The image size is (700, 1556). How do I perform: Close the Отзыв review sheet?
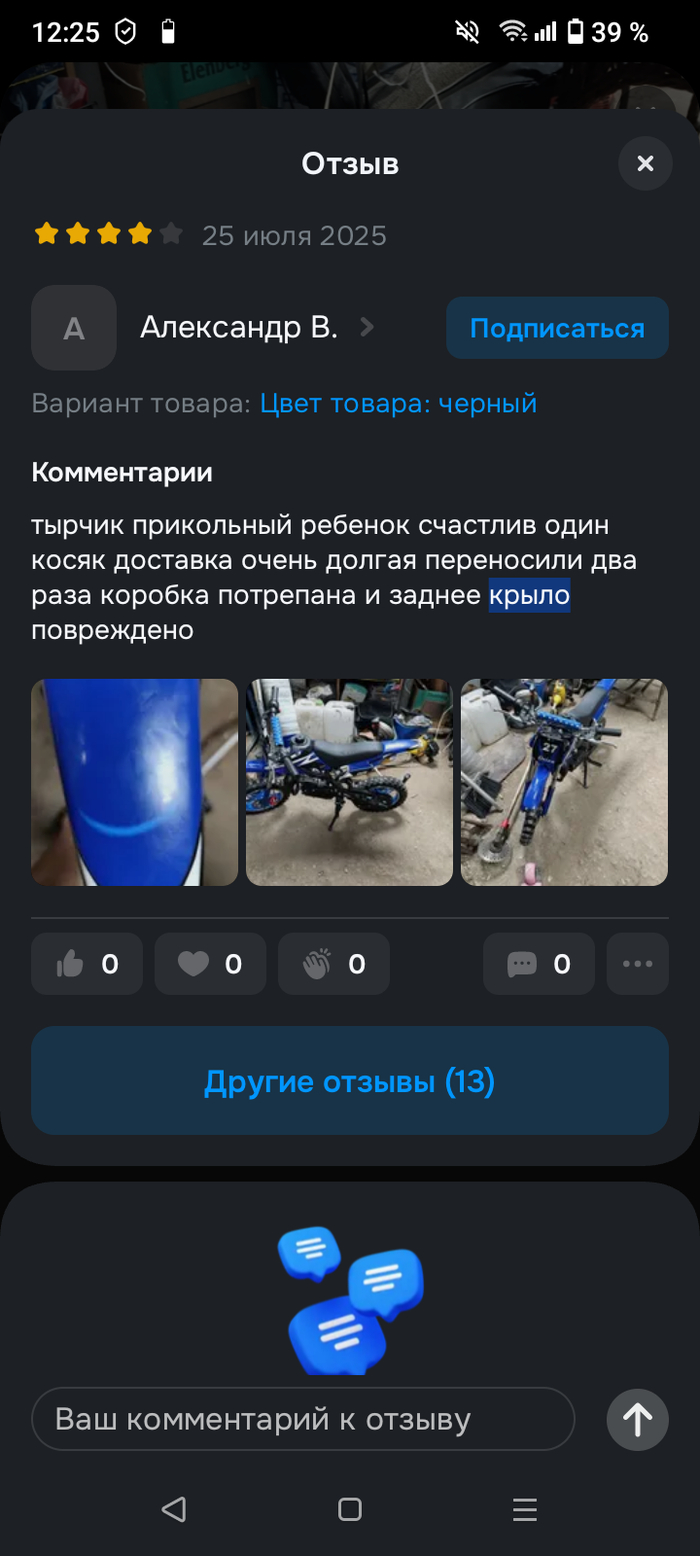645,164
